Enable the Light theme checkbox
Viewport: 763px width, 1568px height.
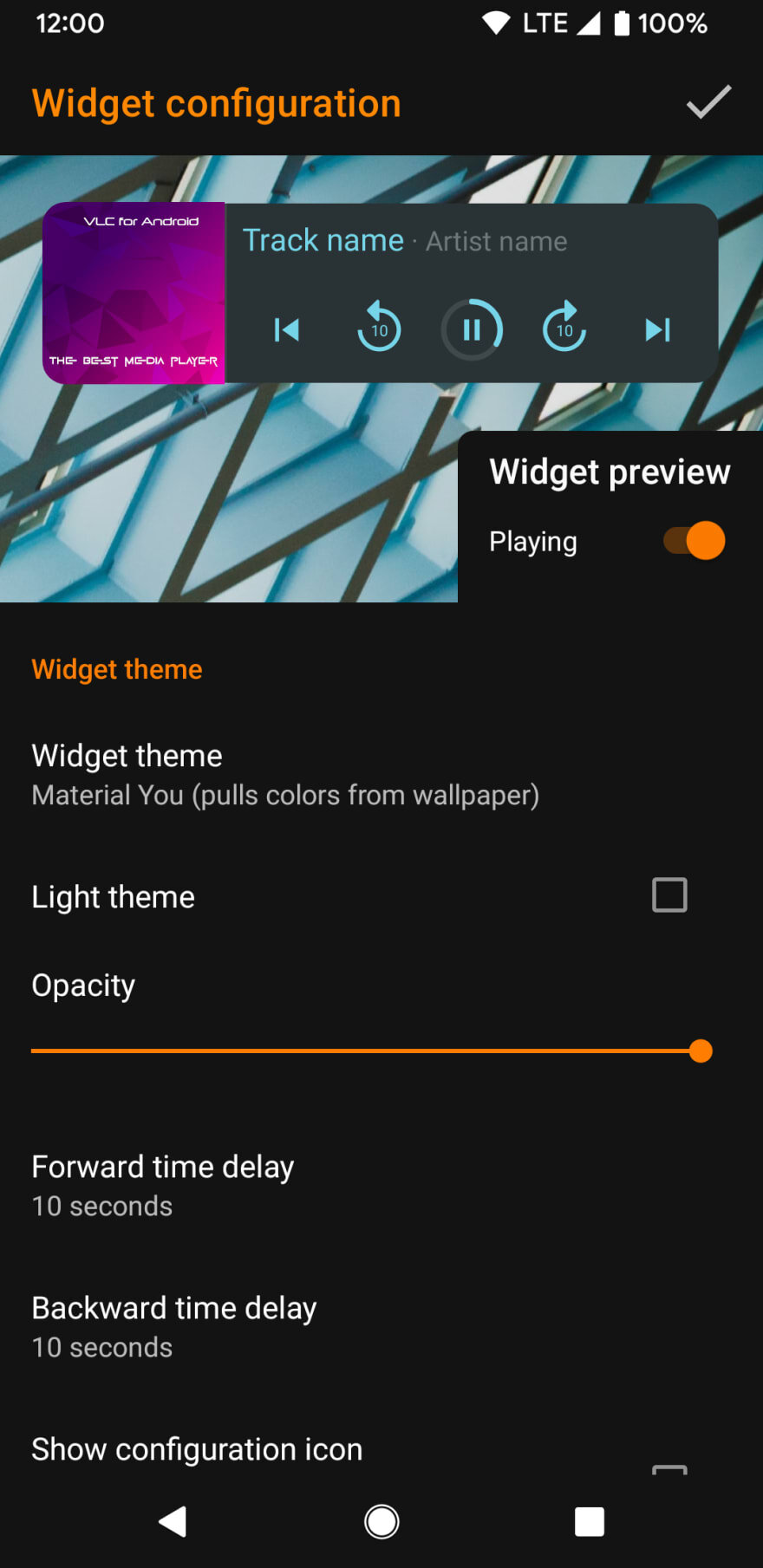coord(668,895)
